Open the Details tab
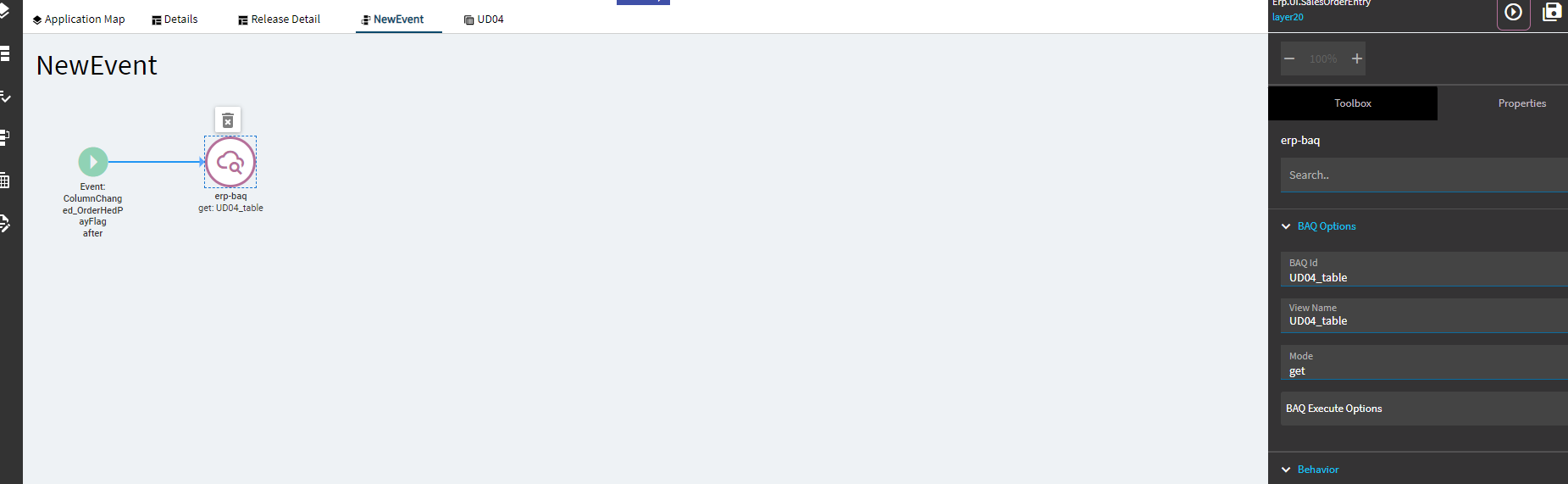This screenshot has width=1568, height=484. pyautogui.click(x=175, y=19)
